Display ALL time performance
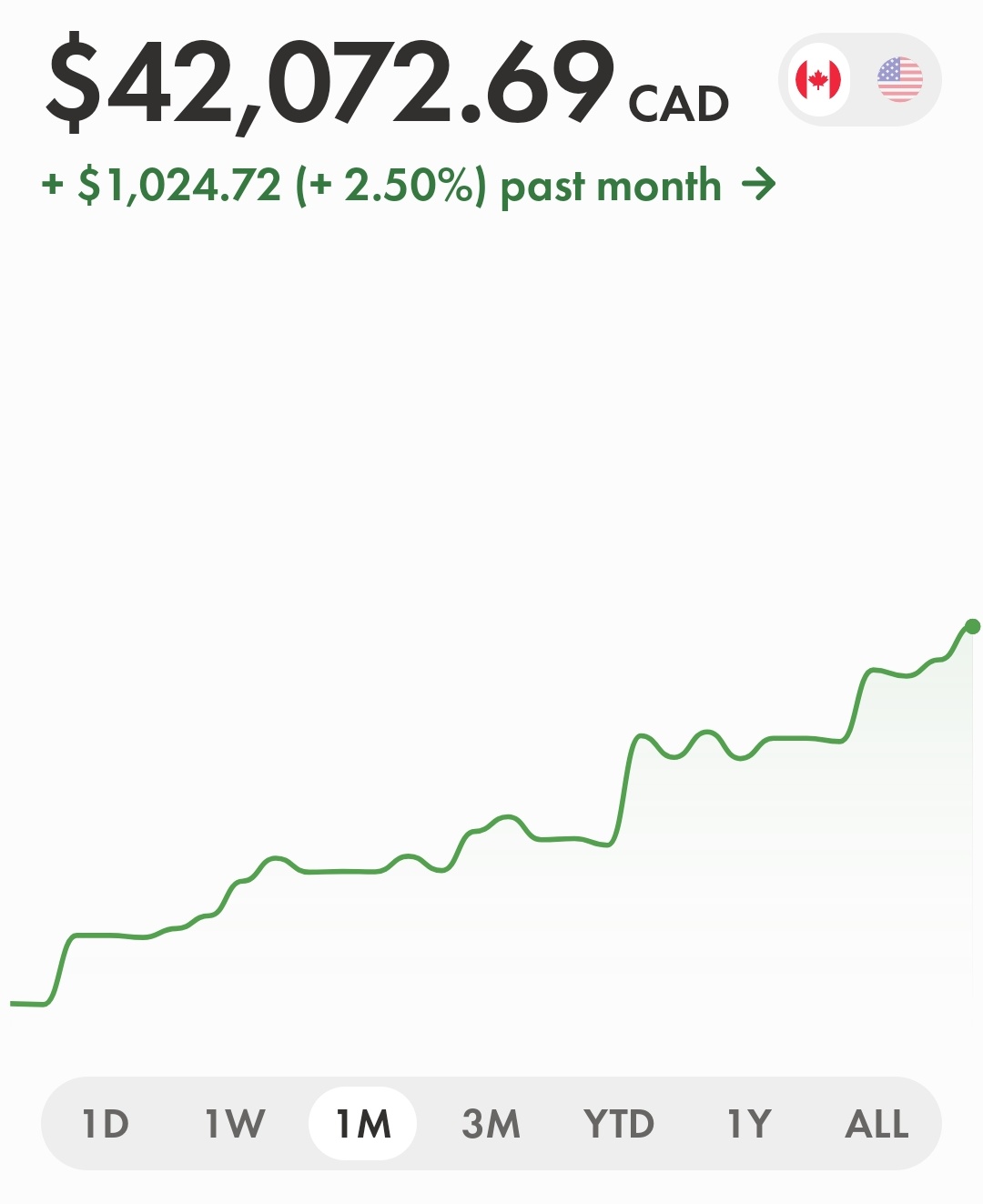983x1204 pixels. coord(877,1124)
